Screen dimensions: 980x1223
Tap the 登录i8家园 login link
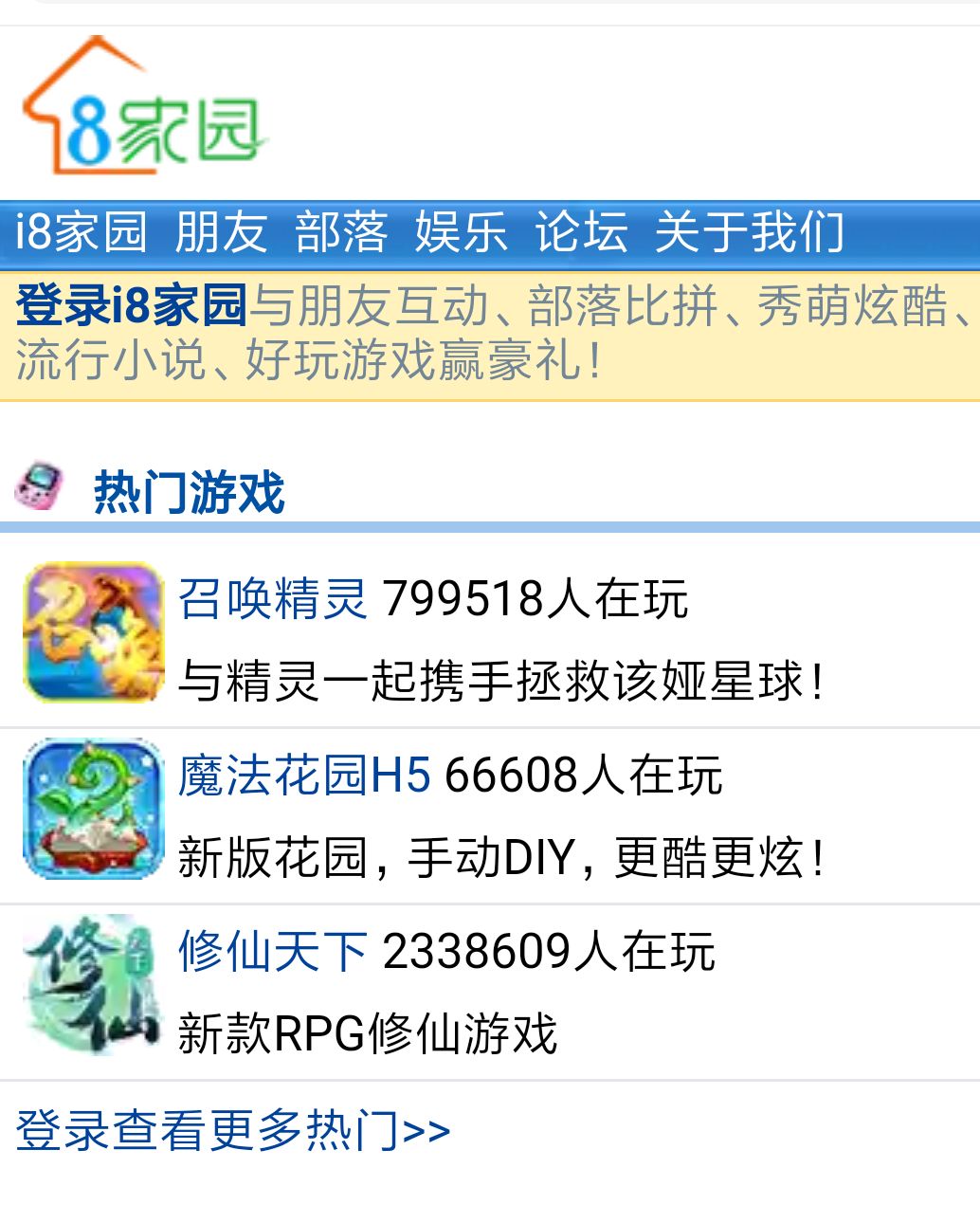click(x=132, y=305)
